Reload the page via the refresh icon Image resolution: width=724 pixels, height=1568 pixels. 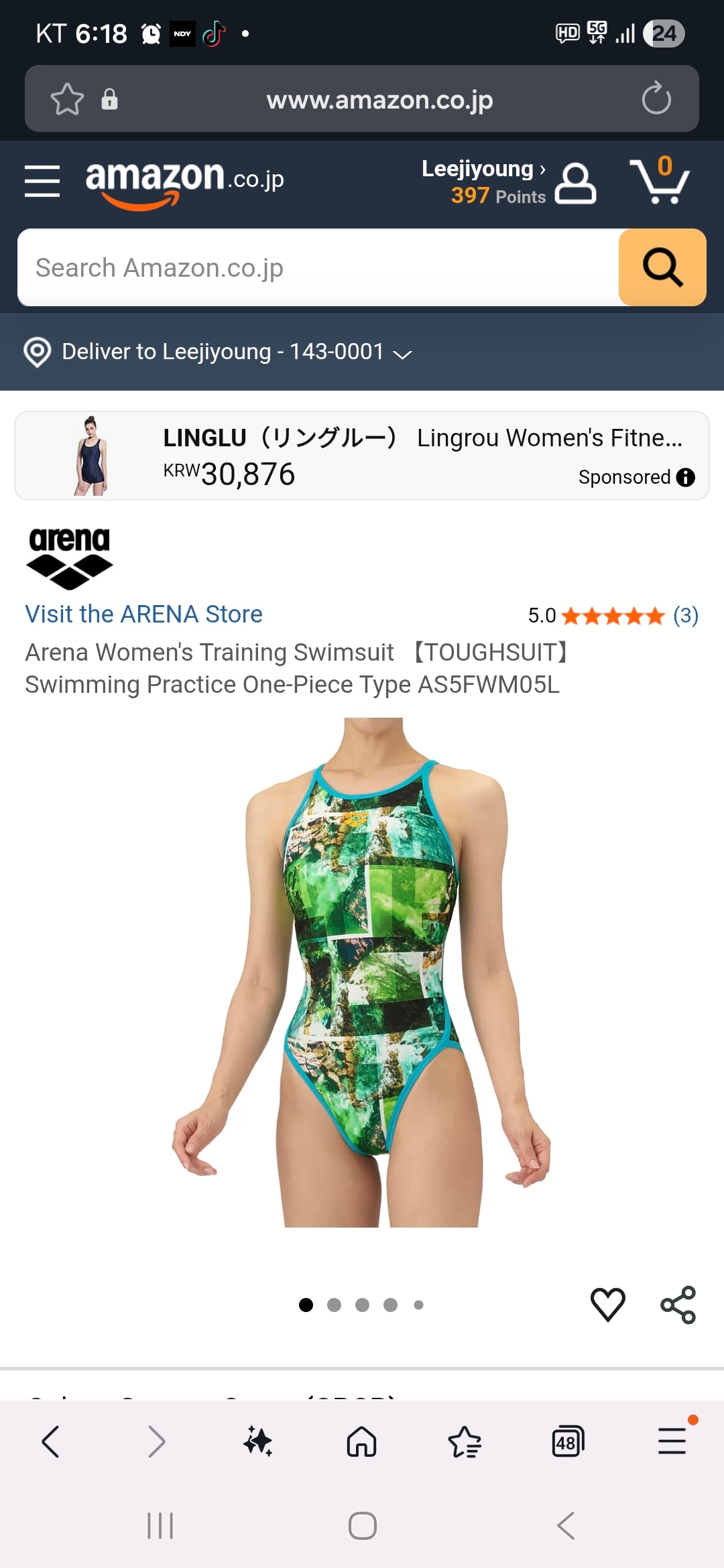pos(657,99)
